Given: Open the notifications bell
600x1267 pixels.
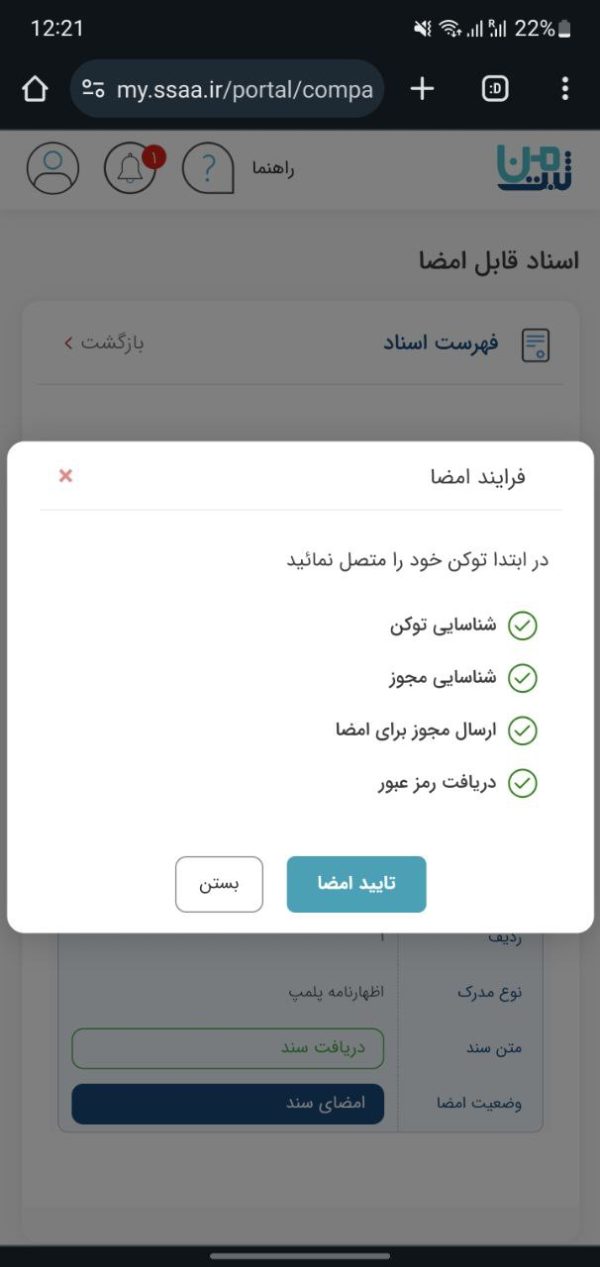Looking at the screenshot, I should click(x=131, y=168).
